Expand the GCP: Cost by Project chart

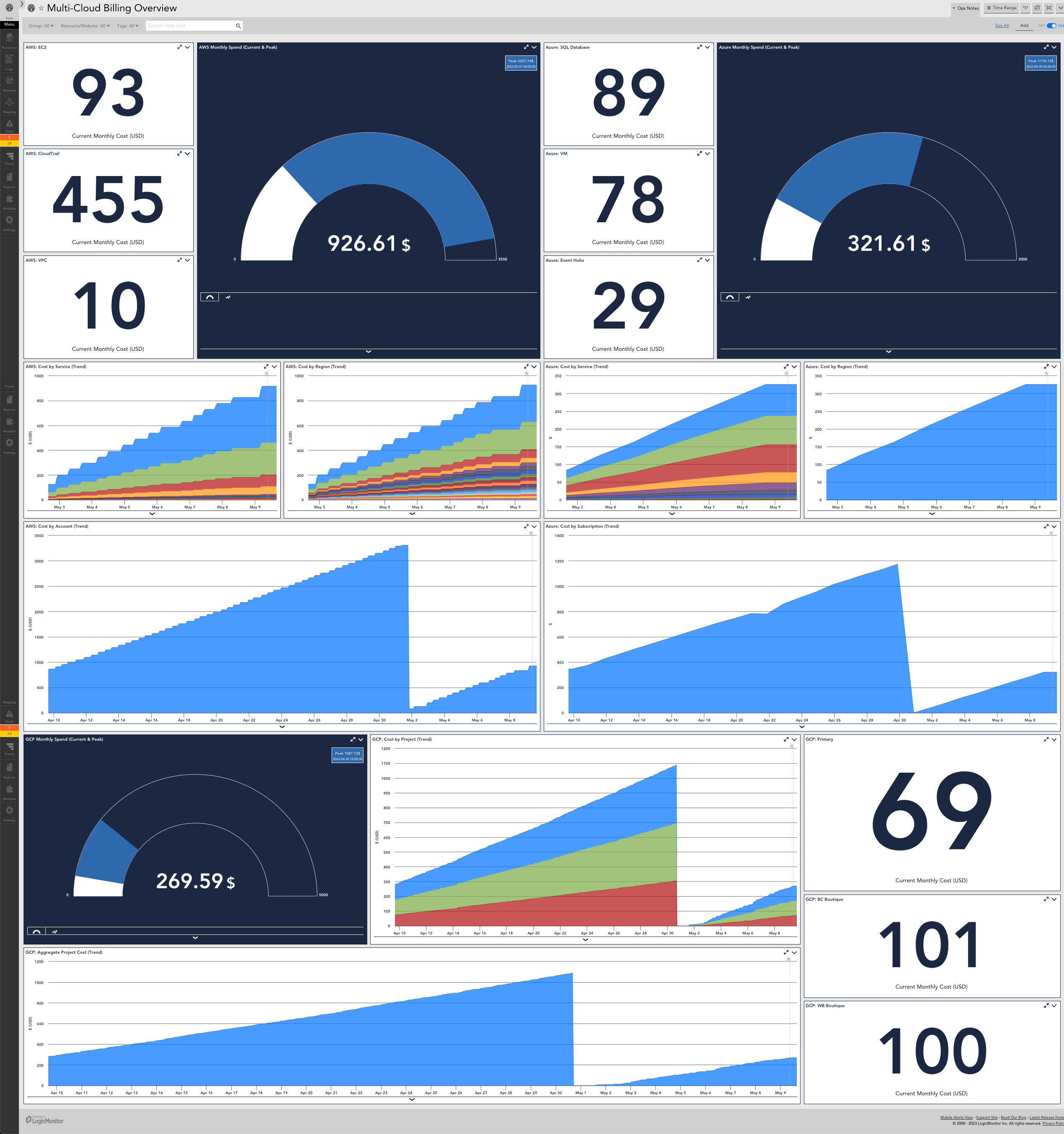pyautogui.click(x=786, y=739)
